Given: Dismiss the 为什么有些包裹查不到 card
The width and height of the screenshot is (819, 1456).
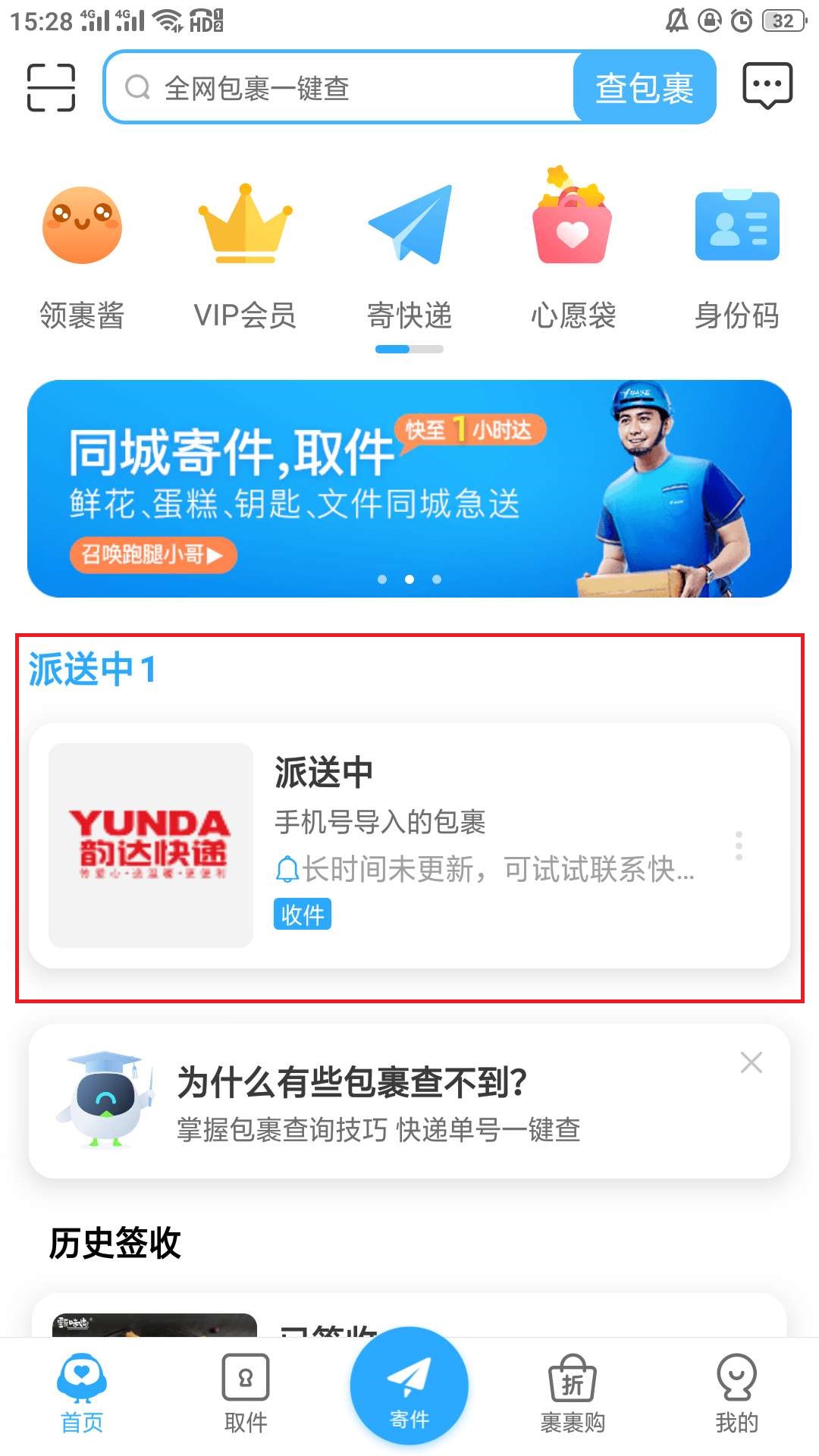Looking at the screenshot, I should click(751, 1062).
